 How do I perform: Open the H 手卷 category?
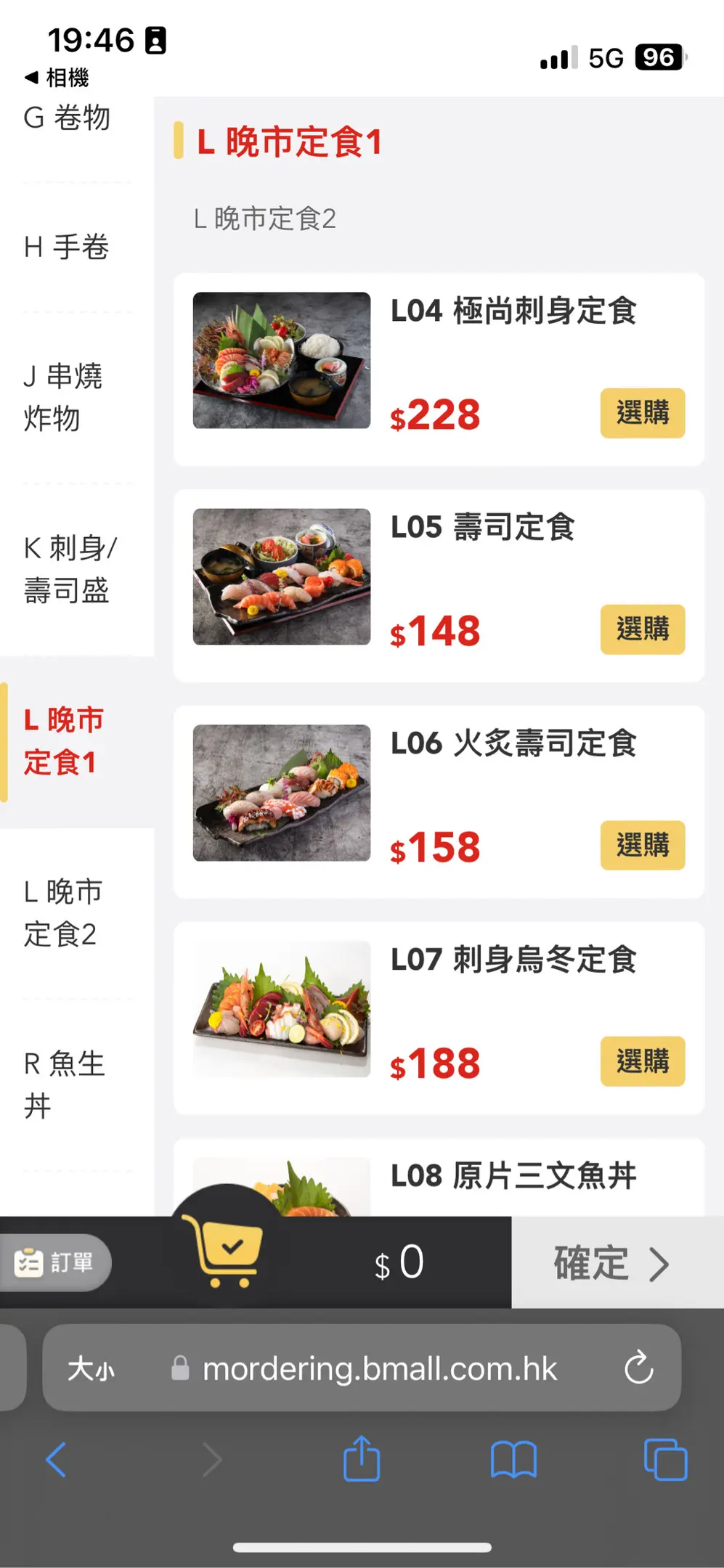click(67, 248)
